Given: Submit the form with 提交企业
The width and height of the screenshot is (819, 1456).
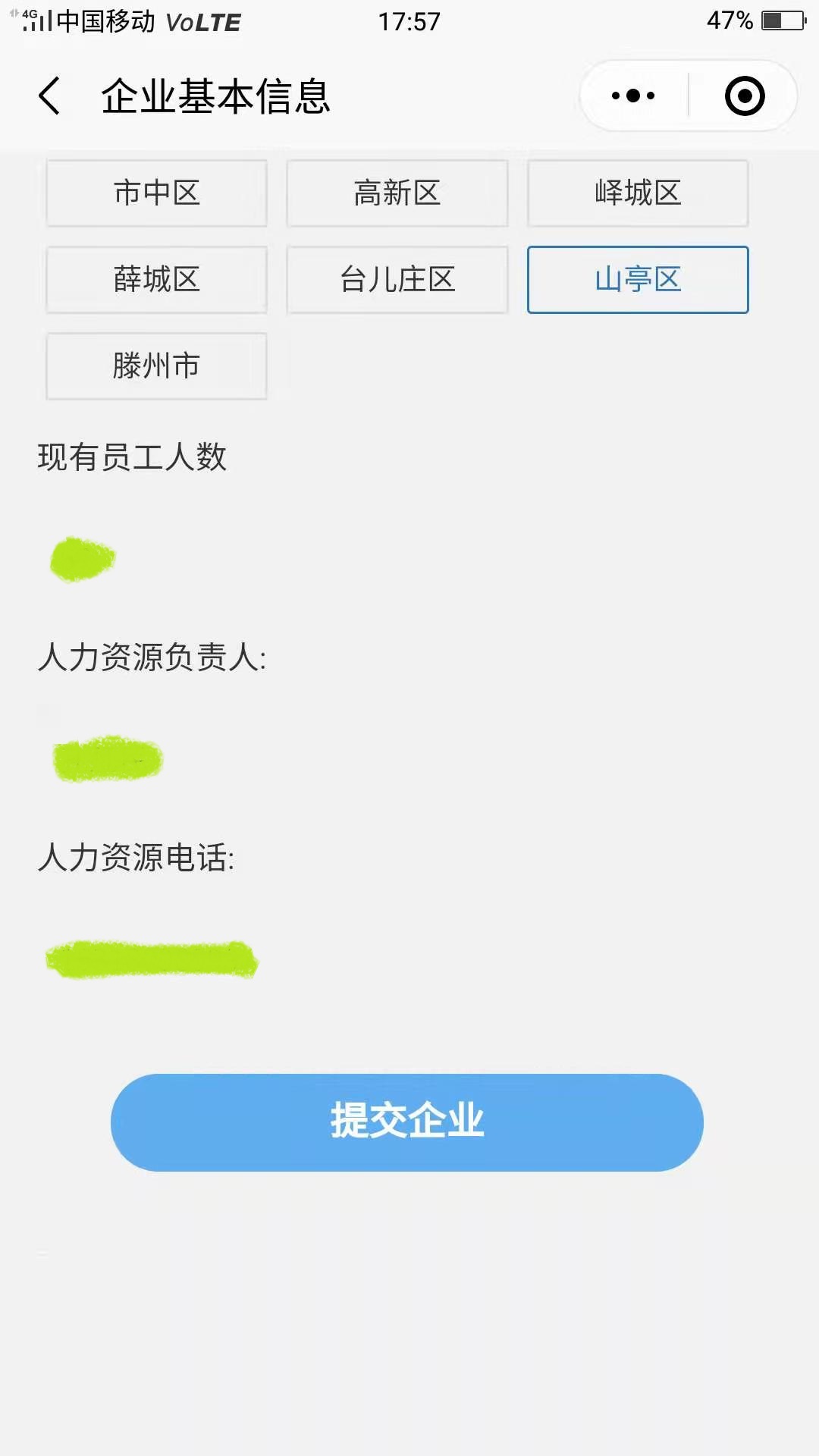Looking at the screenshot, I should coord(407,1122).
